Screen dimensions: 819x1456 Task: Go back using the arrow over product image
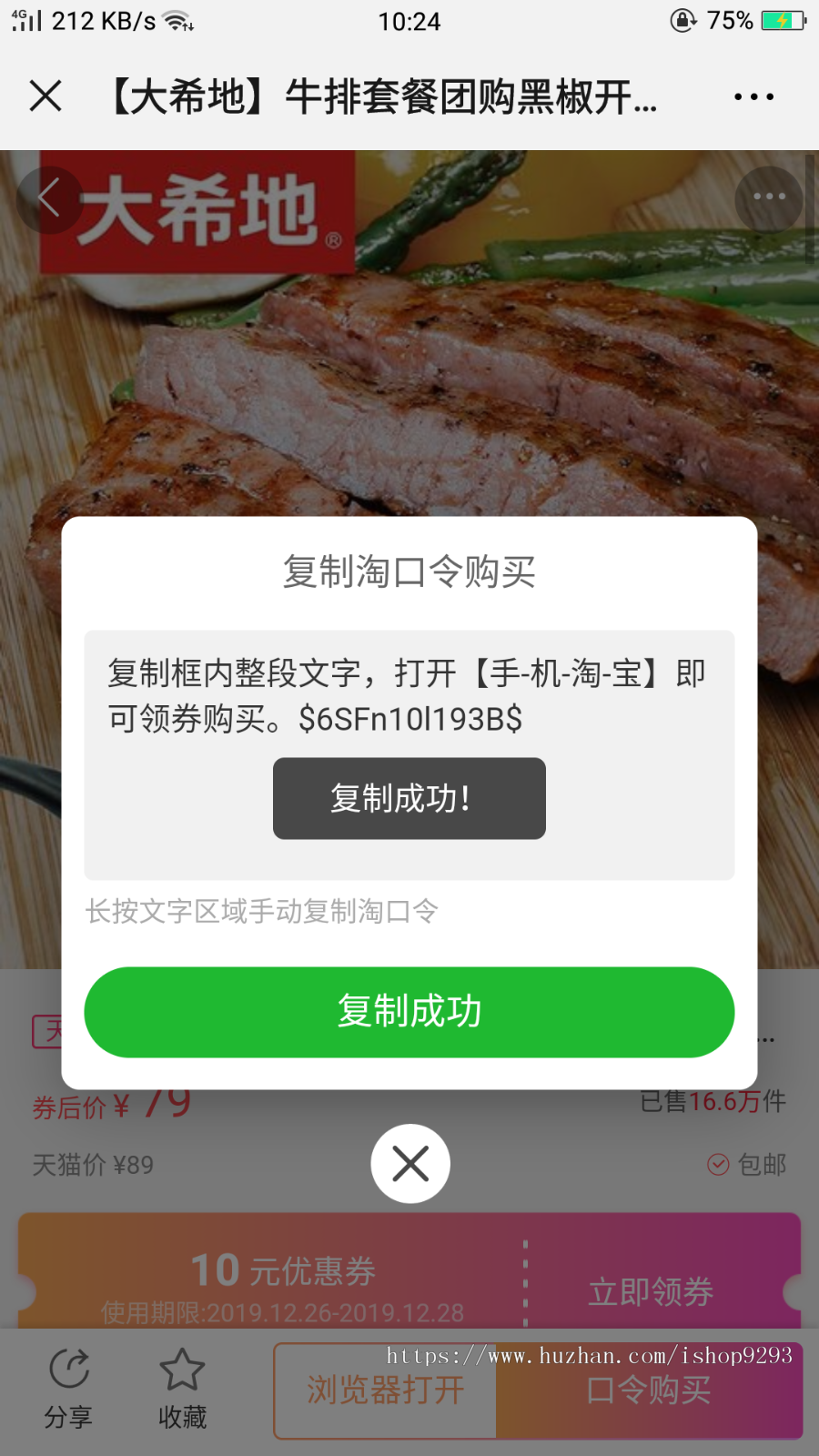point(49,198)
